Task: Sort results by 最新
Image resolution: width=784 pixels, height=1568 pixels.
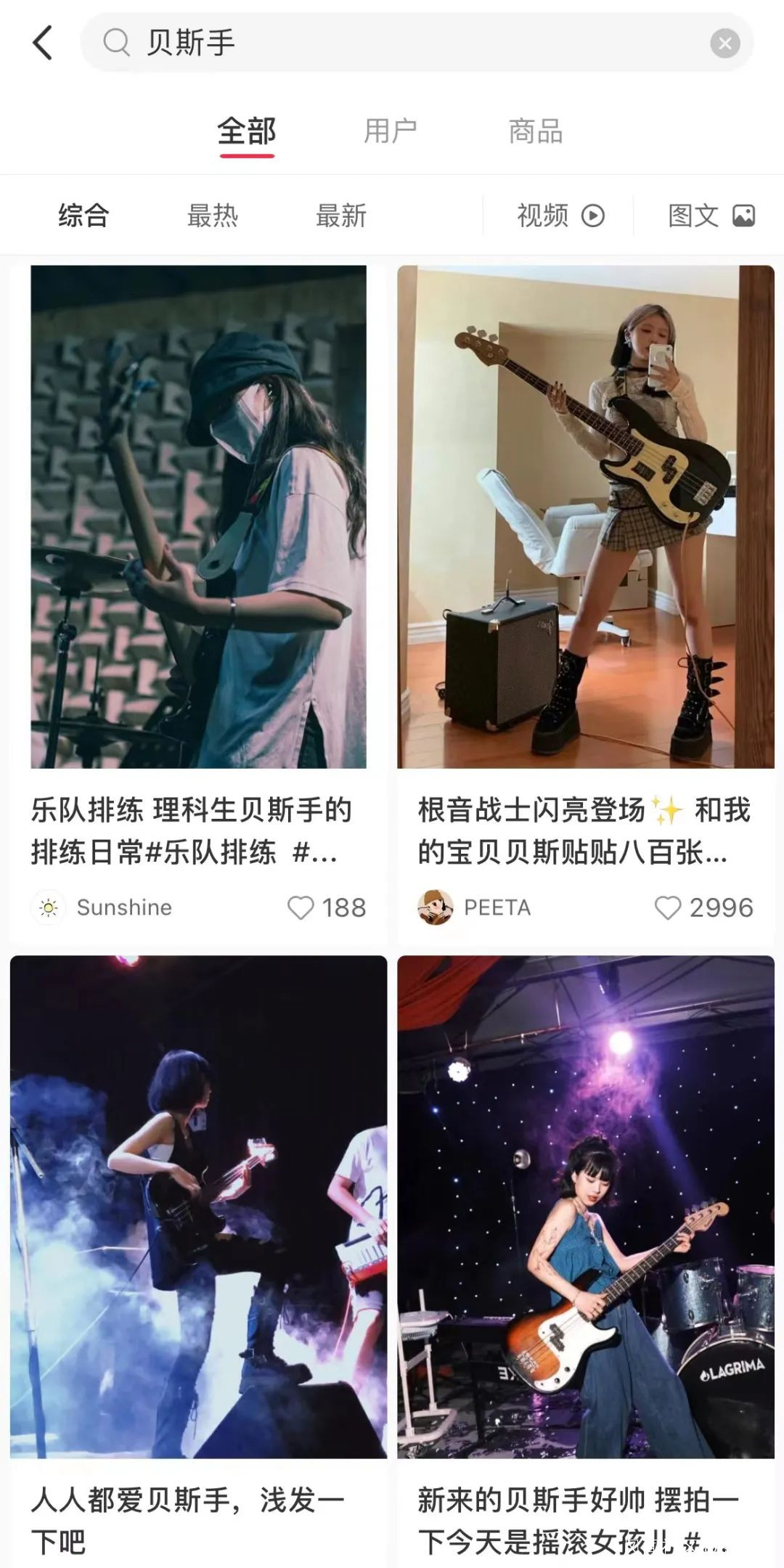Action: click(x=341, y=216)
